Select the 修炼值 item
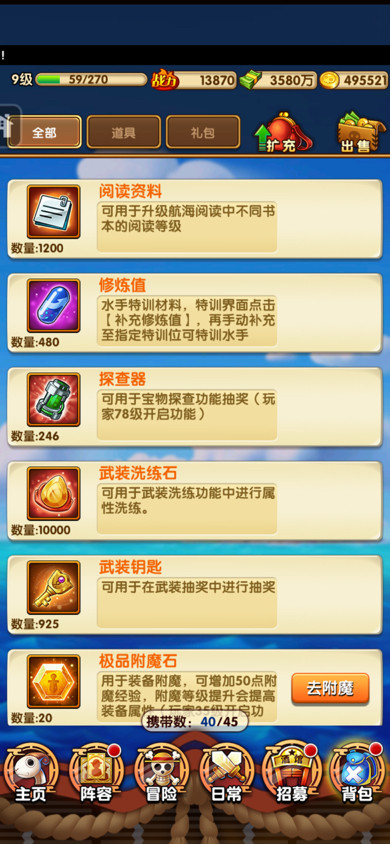Screen dimensions: 390x844 (195, 313)
